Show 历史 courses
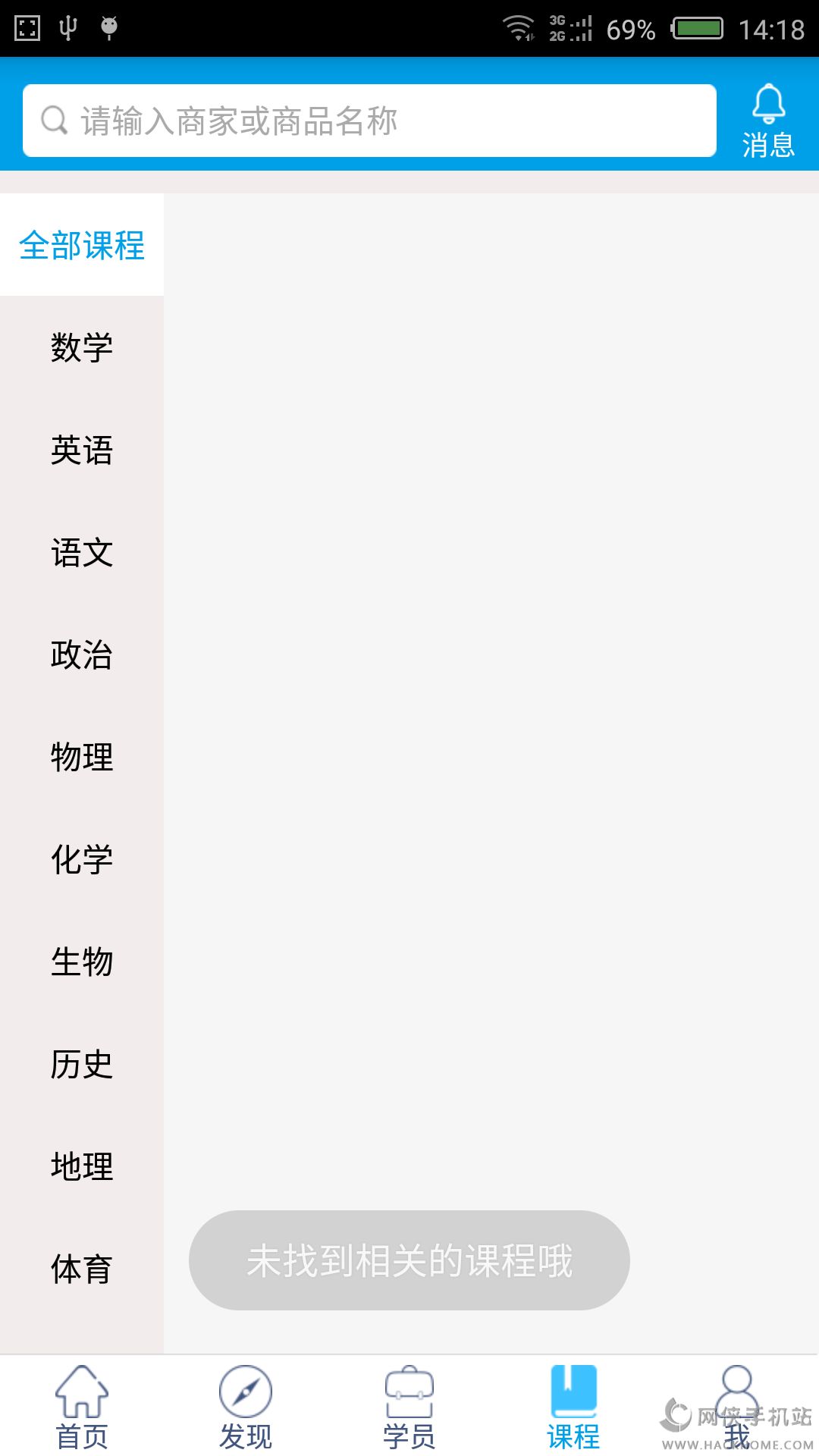This screenshot has width=819, height=1456. pos(82,1064)
